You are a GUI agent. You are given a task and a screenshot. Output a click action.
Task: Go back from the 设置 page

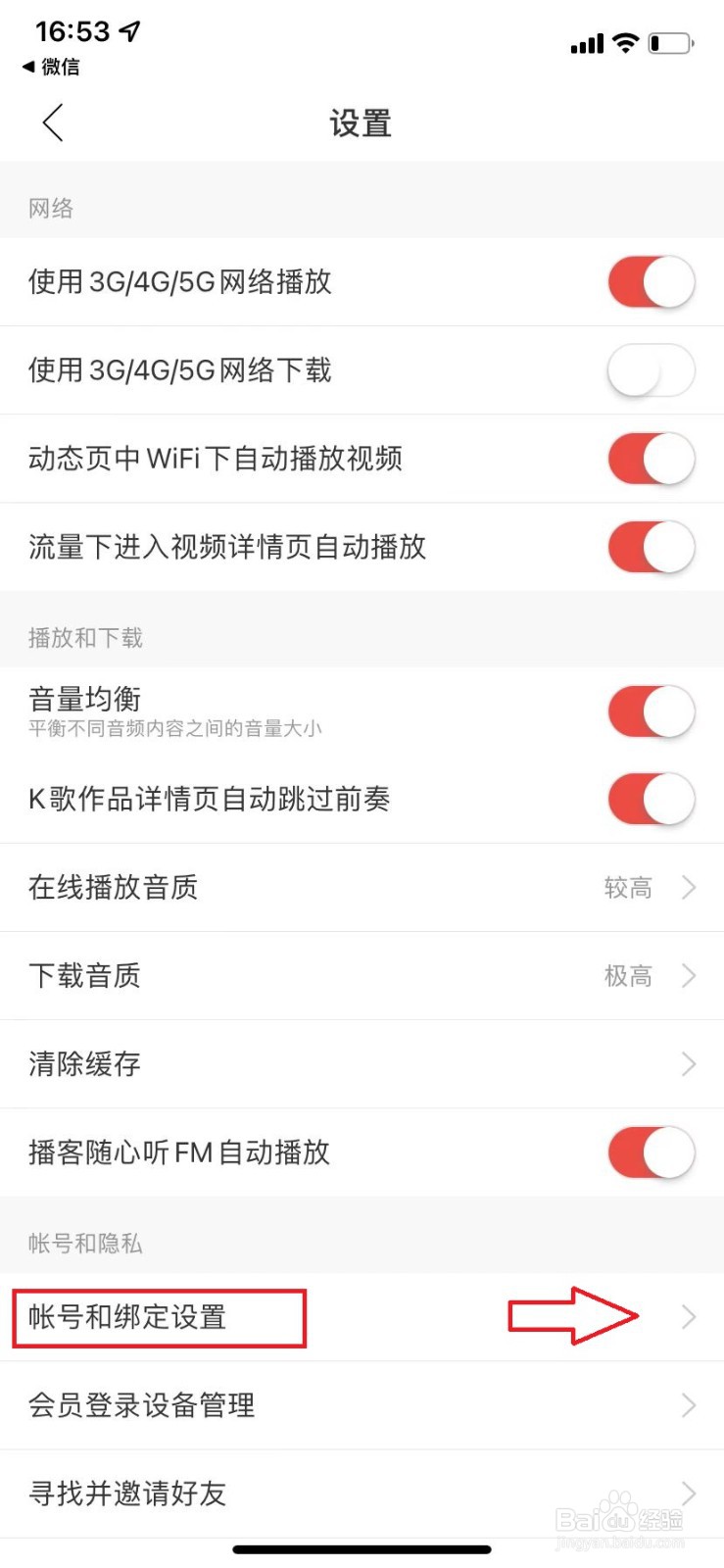[x=54, y=123]
